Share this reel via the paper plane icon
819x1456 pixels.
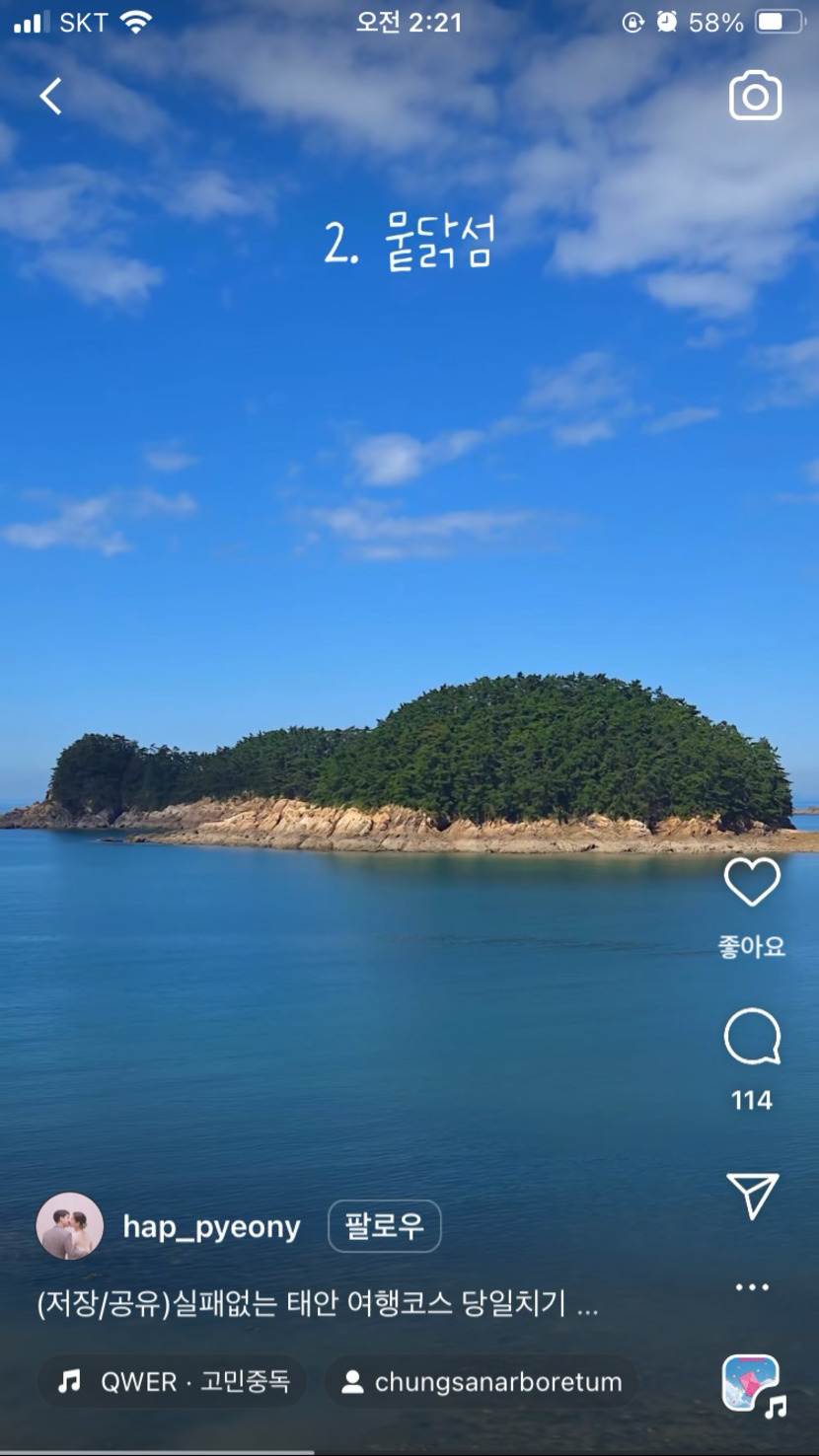point(752,1196)
